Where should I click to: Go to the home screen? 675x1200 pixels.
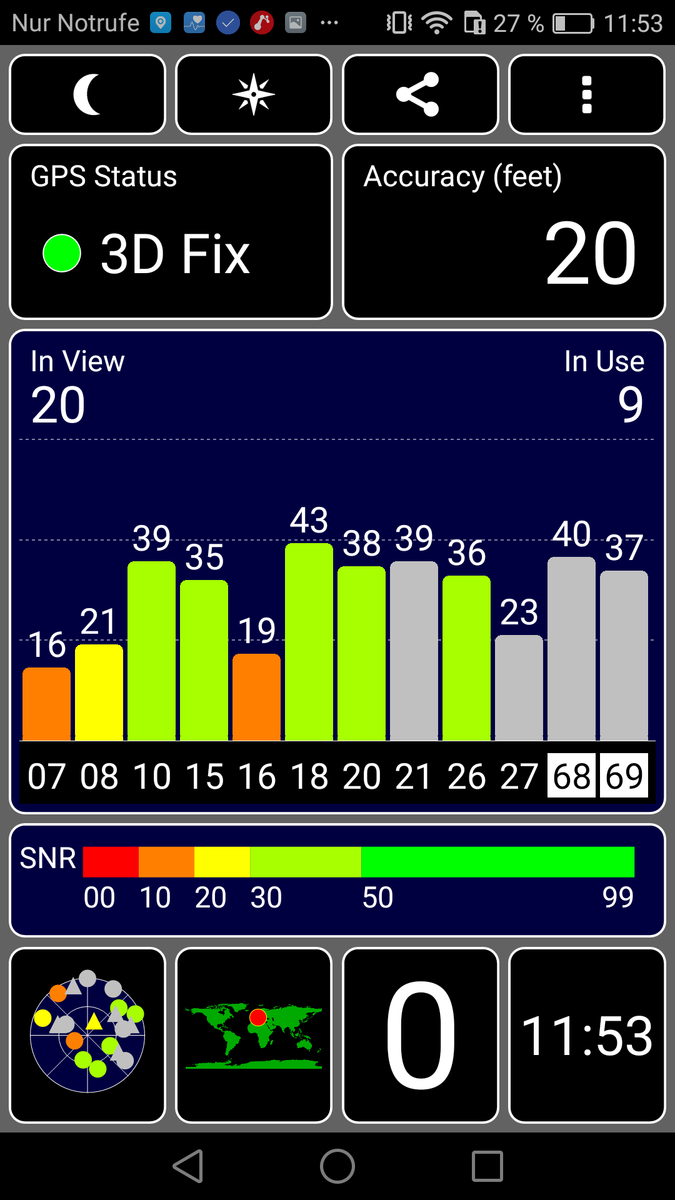(x=337, y=1166)
